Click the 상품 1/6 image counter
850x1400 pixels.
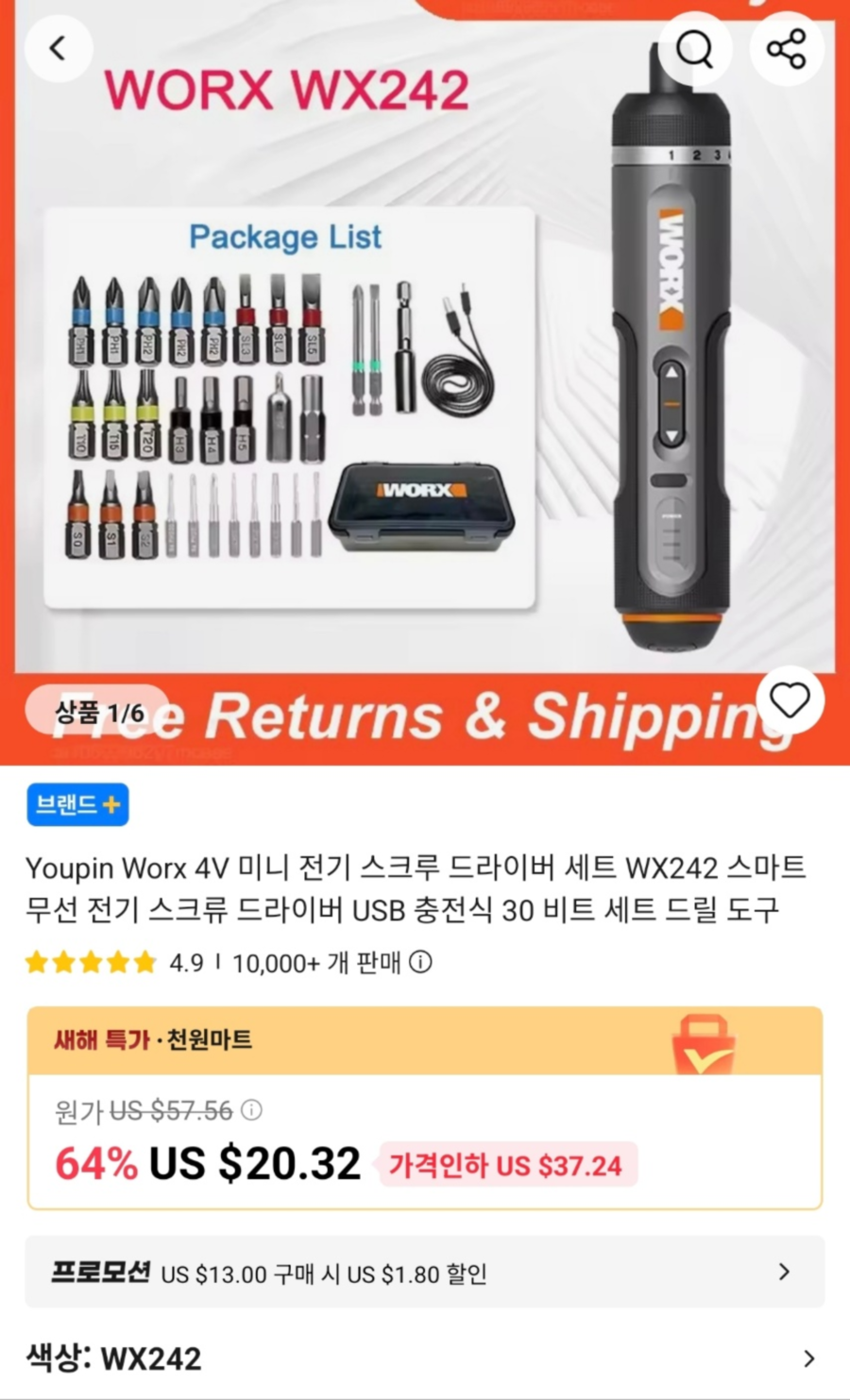98,714
